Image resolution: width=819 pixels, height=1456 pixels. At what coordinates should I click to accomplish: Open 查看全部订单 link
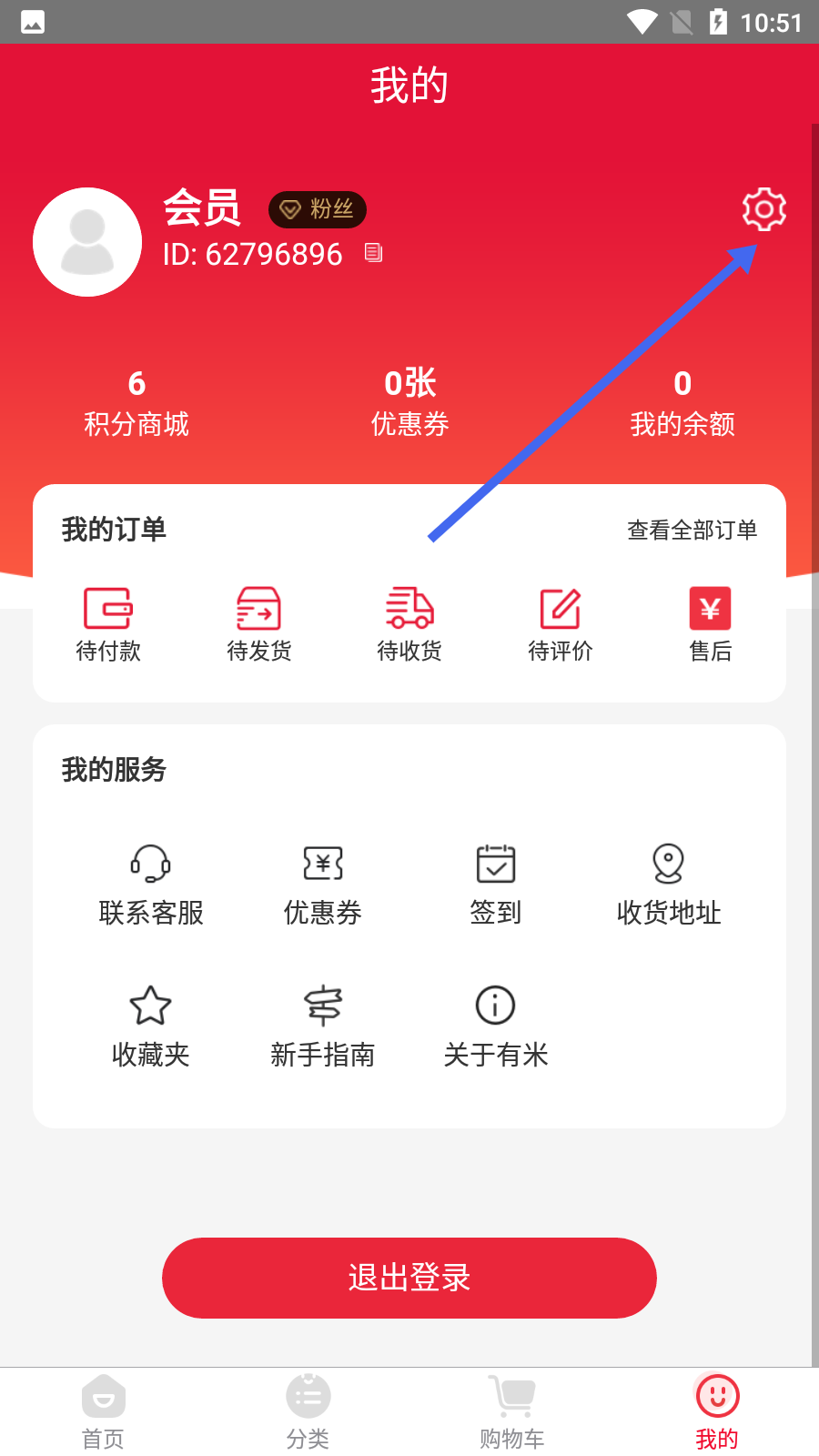pos(692,530)
